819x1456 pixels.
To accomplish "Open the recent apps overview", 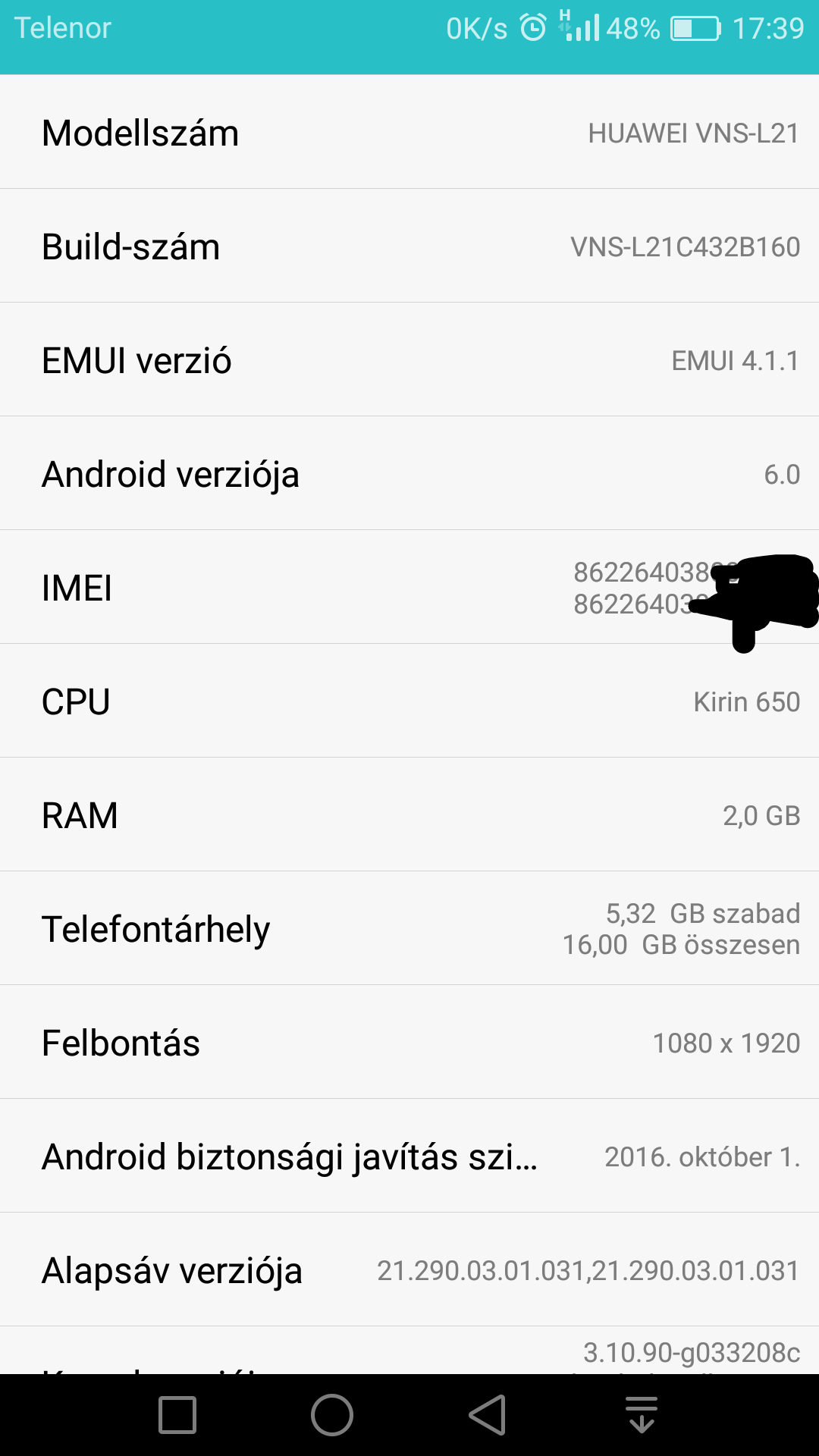I will [x=177, y=1415].
